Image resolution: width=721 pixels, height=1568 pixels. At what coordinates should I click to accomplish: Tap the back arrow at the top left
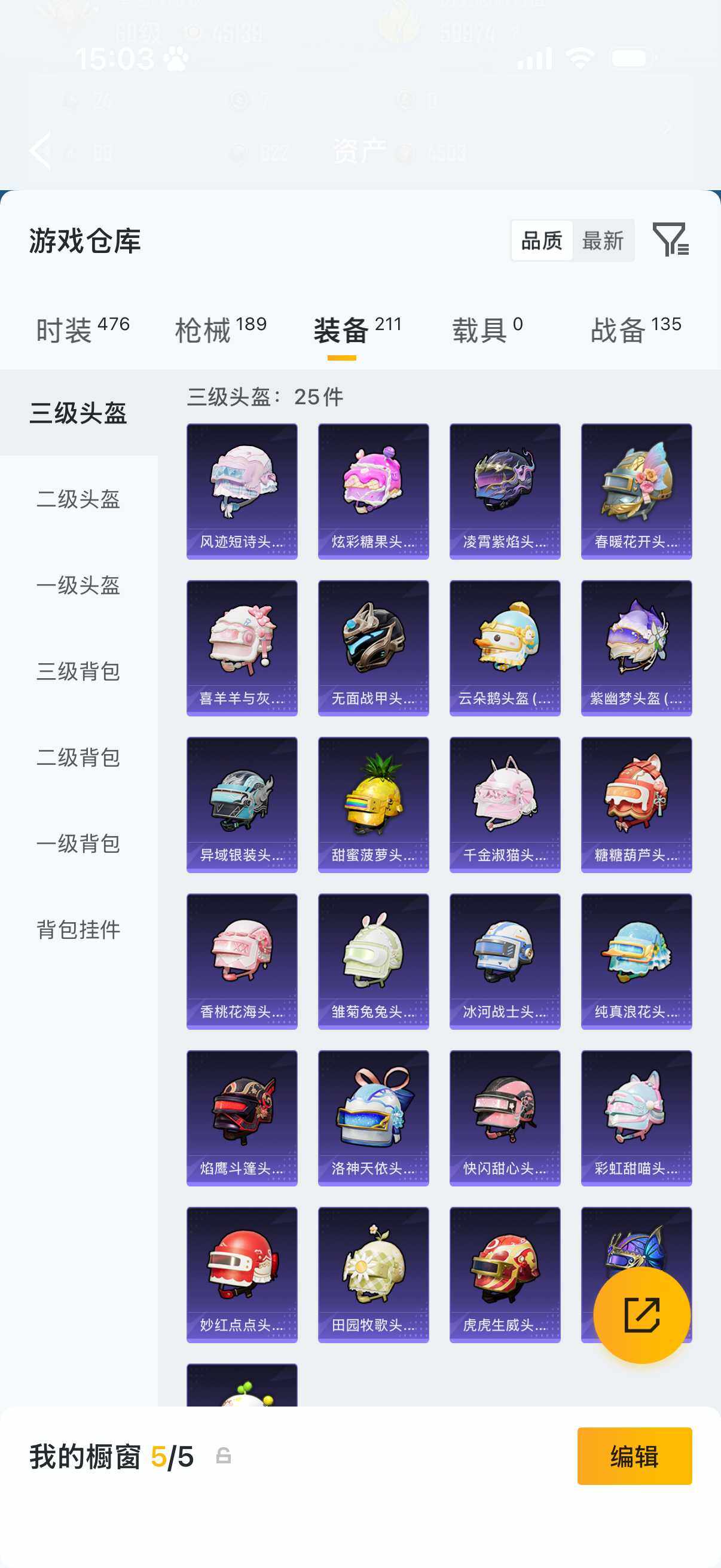pos(40,150)
